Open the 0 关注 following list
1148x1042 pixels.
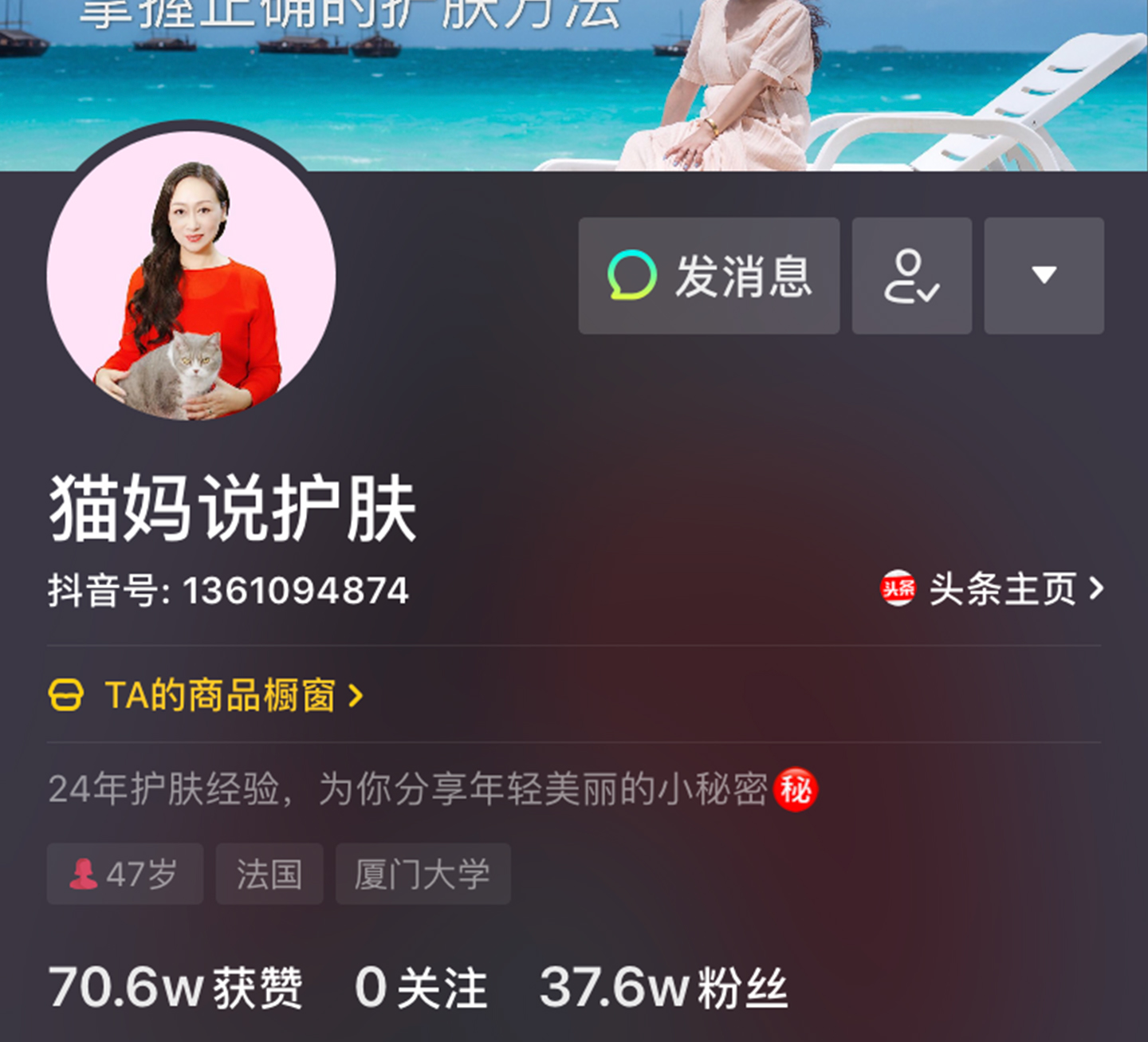coord(420,988)
